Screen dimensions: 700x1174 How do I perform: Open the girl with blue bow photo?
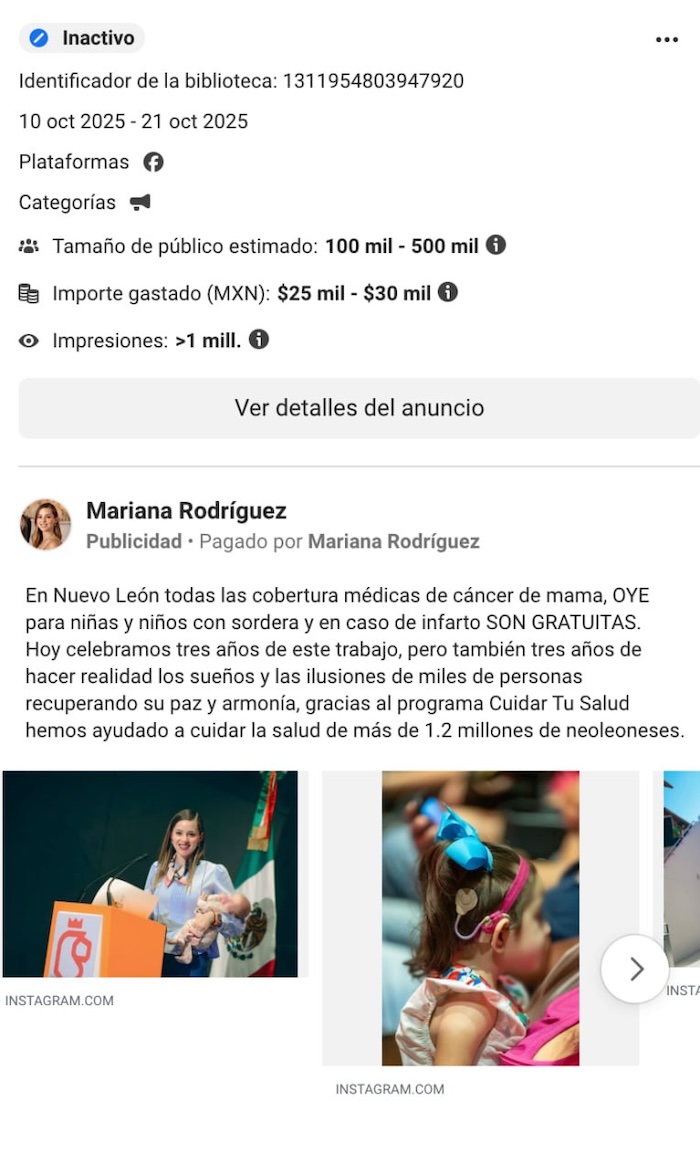click(x=480, y=917)
